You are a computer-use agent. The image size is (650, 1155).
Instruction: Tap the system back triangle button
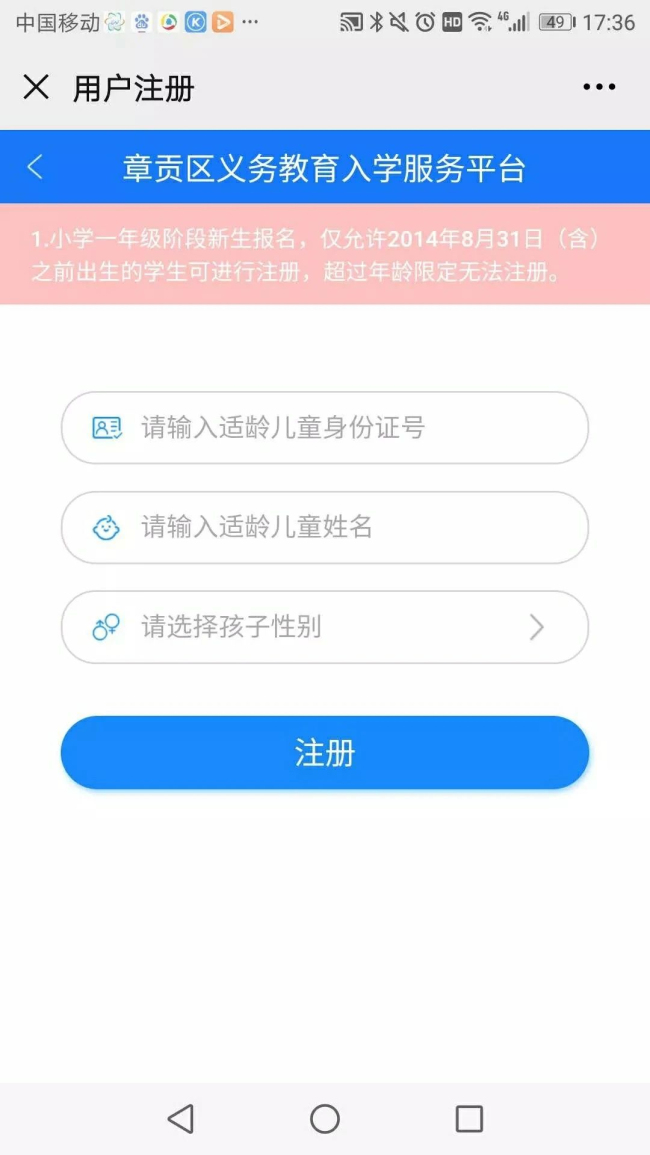181,1118
